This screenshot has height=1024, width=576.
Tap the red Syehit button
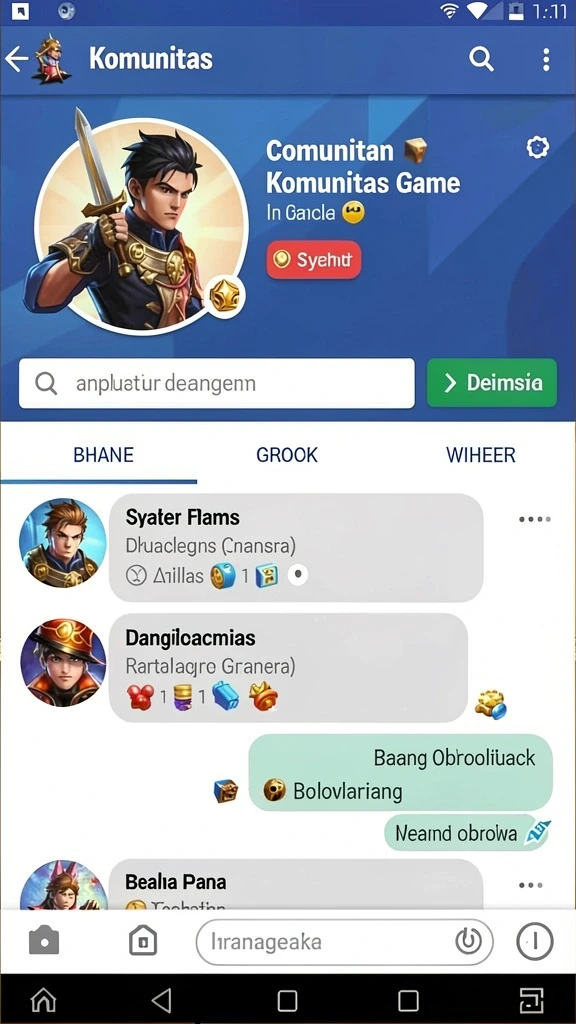(x=314, y=260)
